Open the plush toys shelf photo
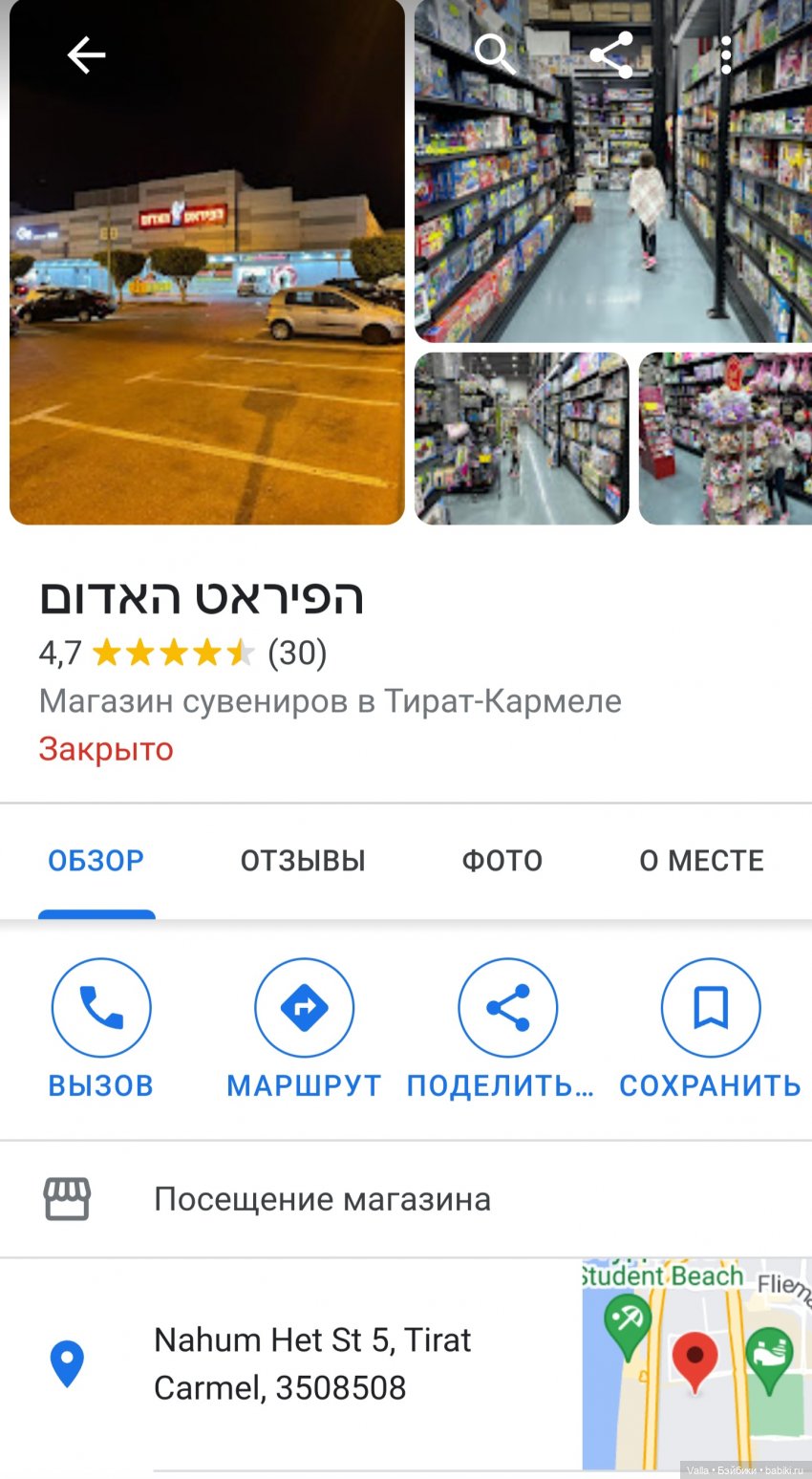The width and height of the screenshot is (812, 1479). 724,439
